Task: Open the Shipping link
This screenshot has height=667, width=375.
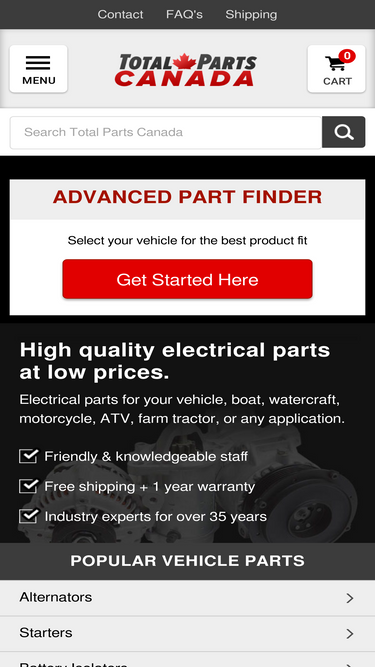Action: (251, 14)
